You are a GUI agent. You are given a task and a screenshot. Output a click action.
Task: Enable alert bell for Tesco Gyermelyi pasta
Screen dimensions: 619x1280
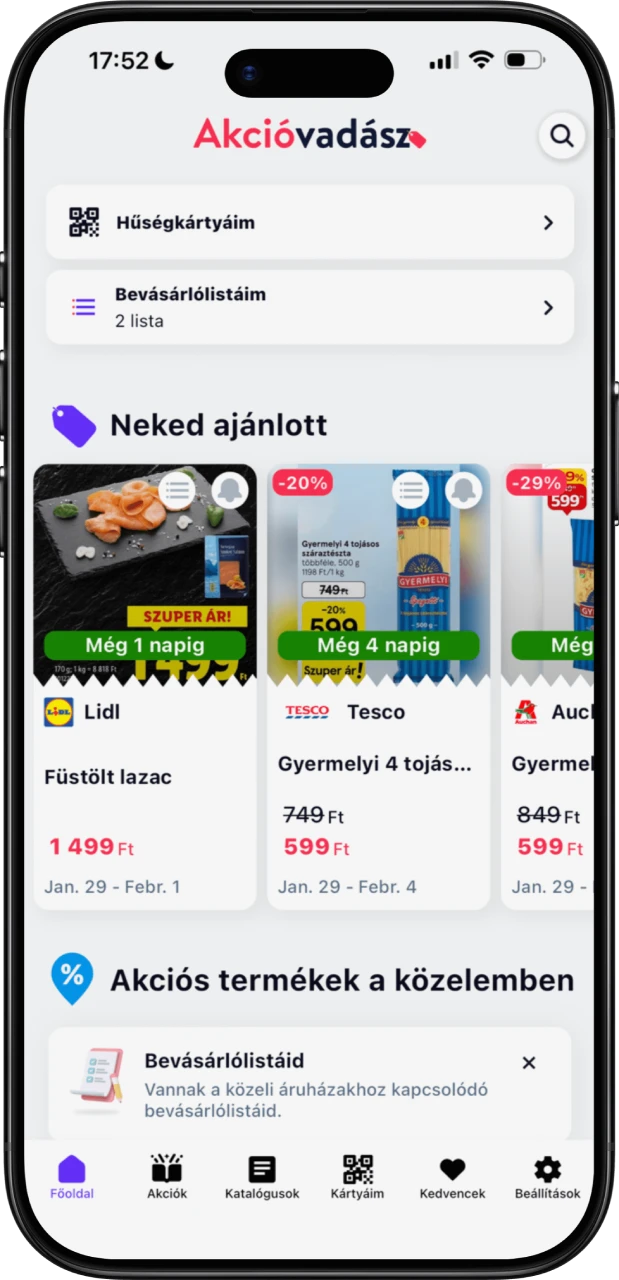463,490
